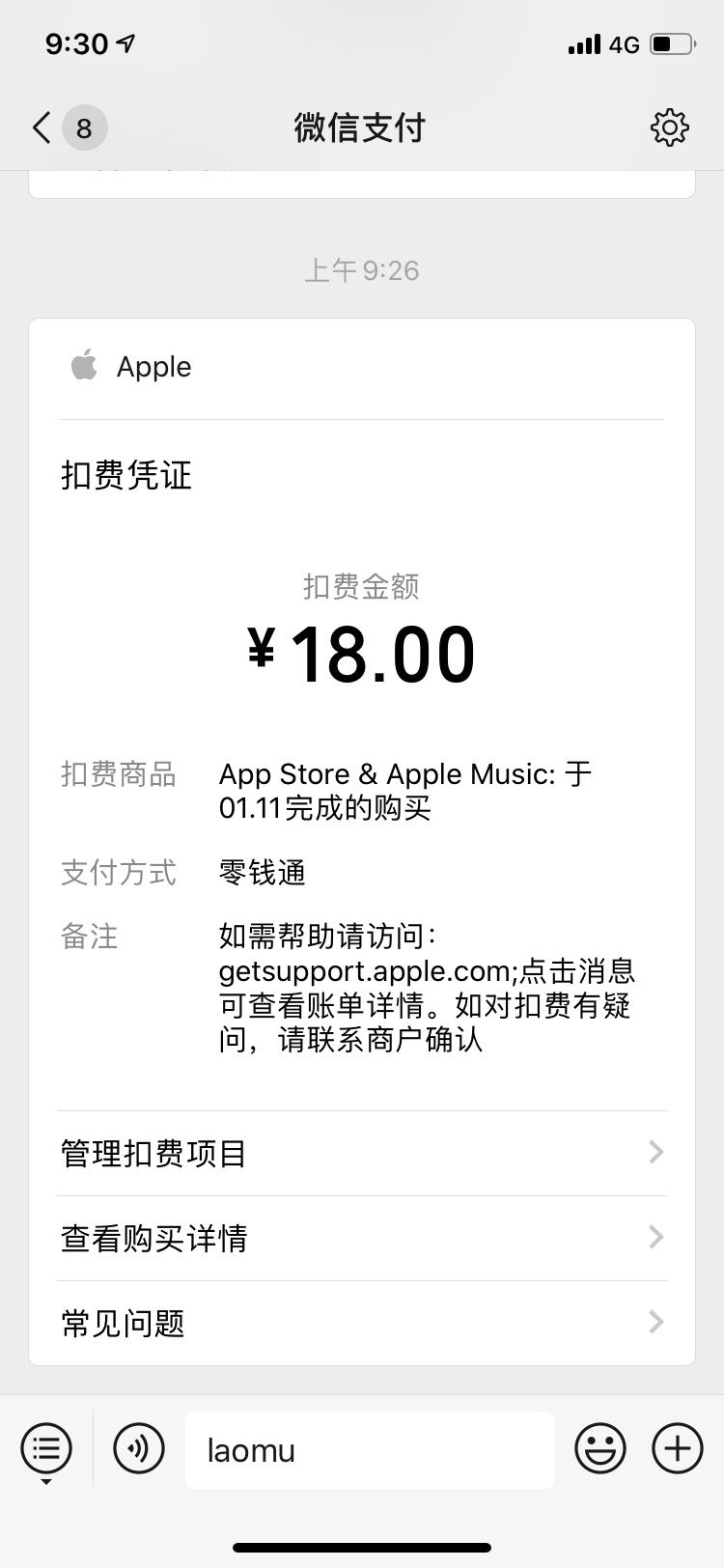Open 常见问题 FAQ row
This screenshot has height=1568, width=724.
click(x=362, y=1323)
